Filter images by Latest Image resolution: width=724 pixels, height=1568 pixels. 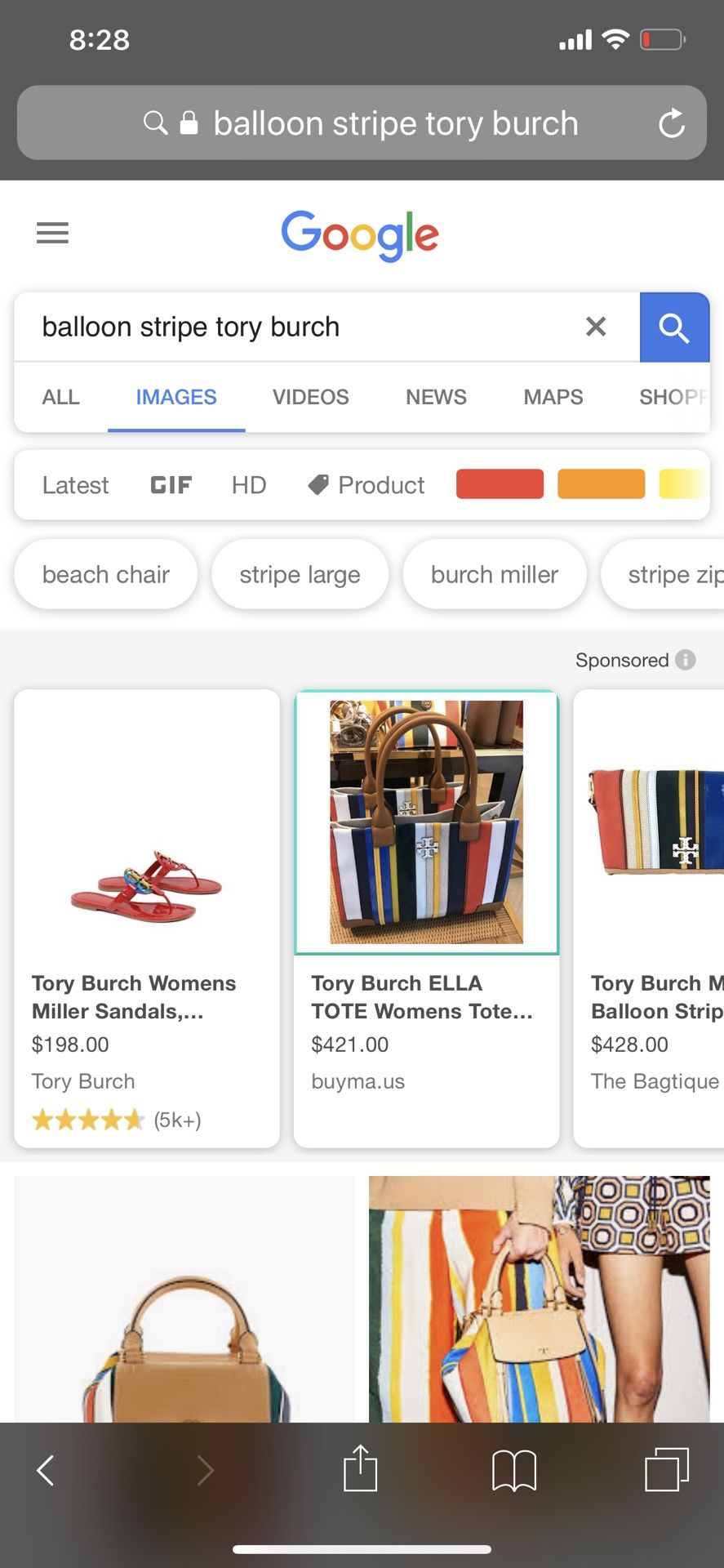(x=75, y=485)
